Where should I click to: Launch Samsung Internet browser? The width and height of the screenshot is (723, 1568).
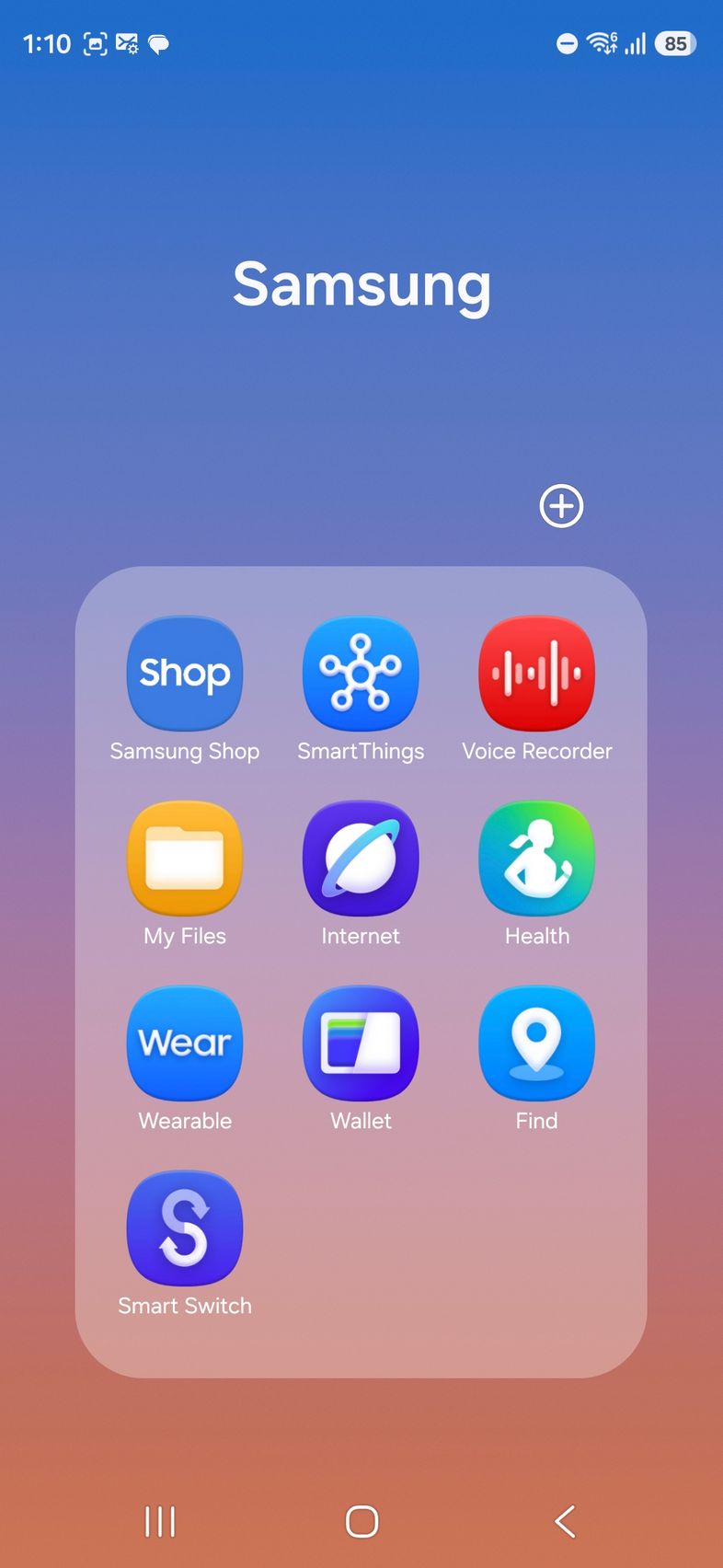361,859
